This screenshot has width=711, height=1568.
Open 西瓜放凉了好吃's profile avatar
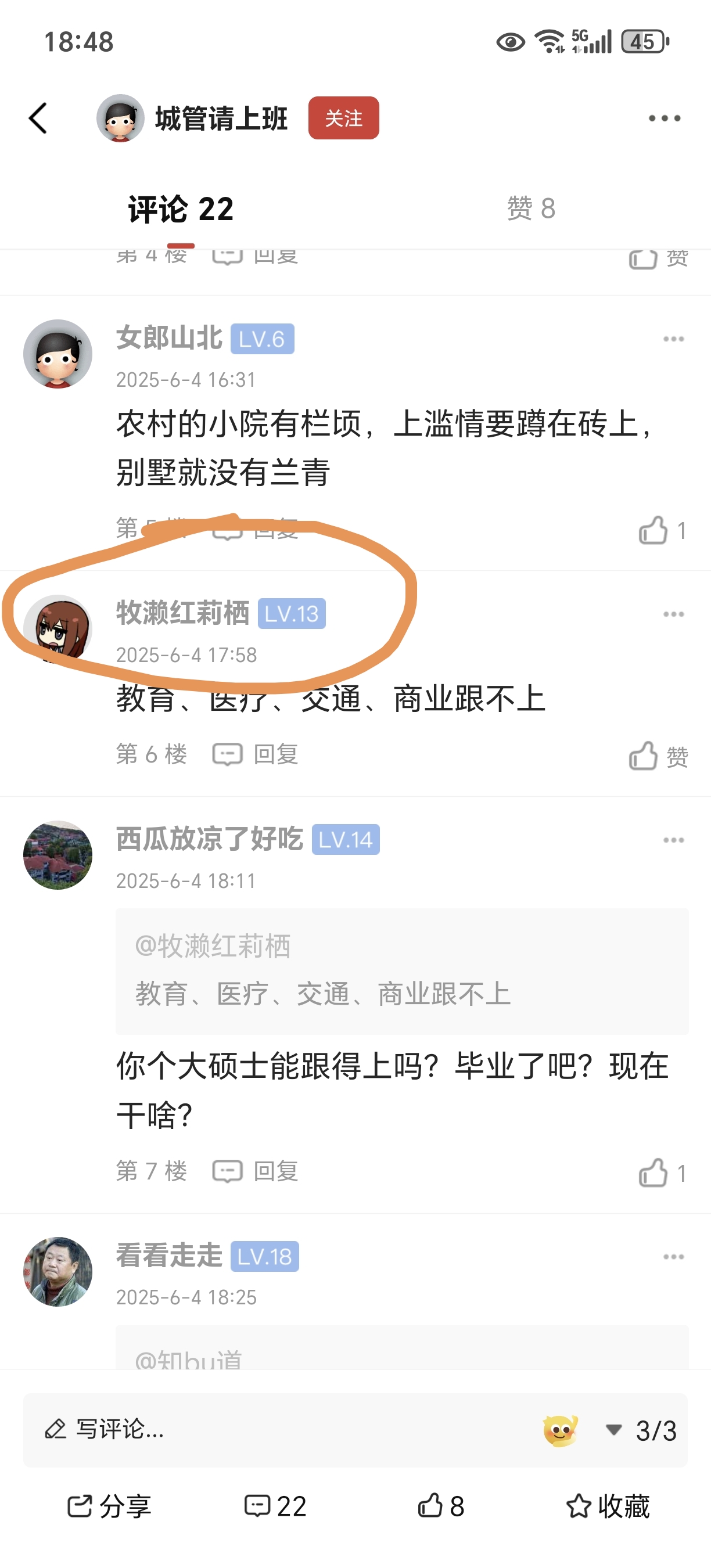[x=58, y=855]
